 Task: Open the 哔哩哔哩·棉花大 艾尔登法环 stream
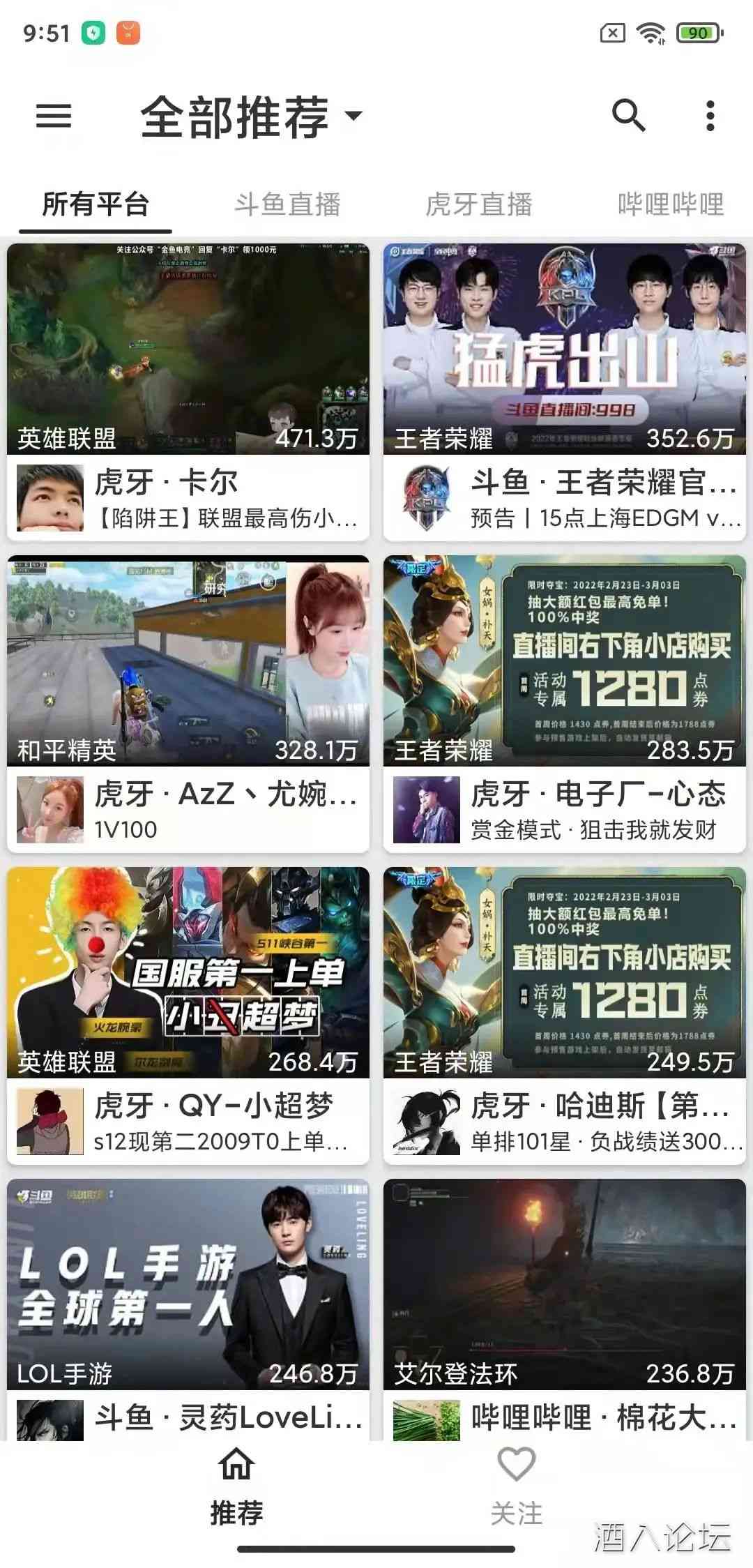(565, 1304)
